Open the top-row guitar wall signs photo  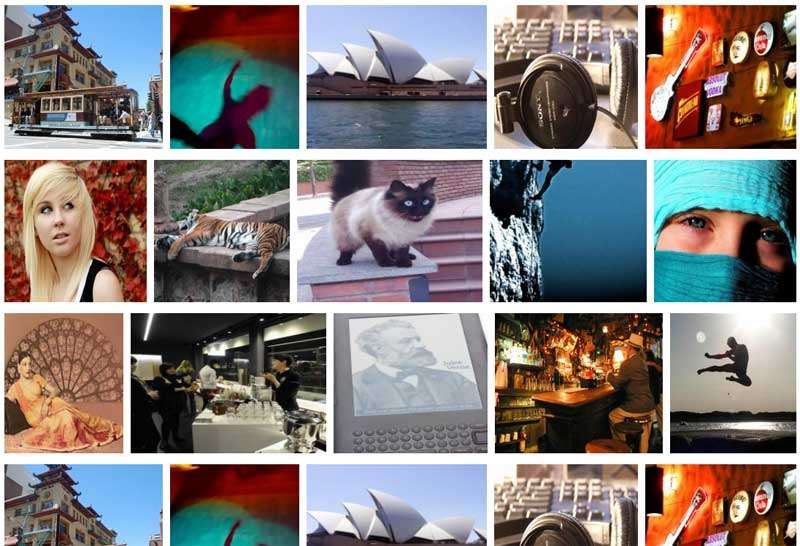720,77
